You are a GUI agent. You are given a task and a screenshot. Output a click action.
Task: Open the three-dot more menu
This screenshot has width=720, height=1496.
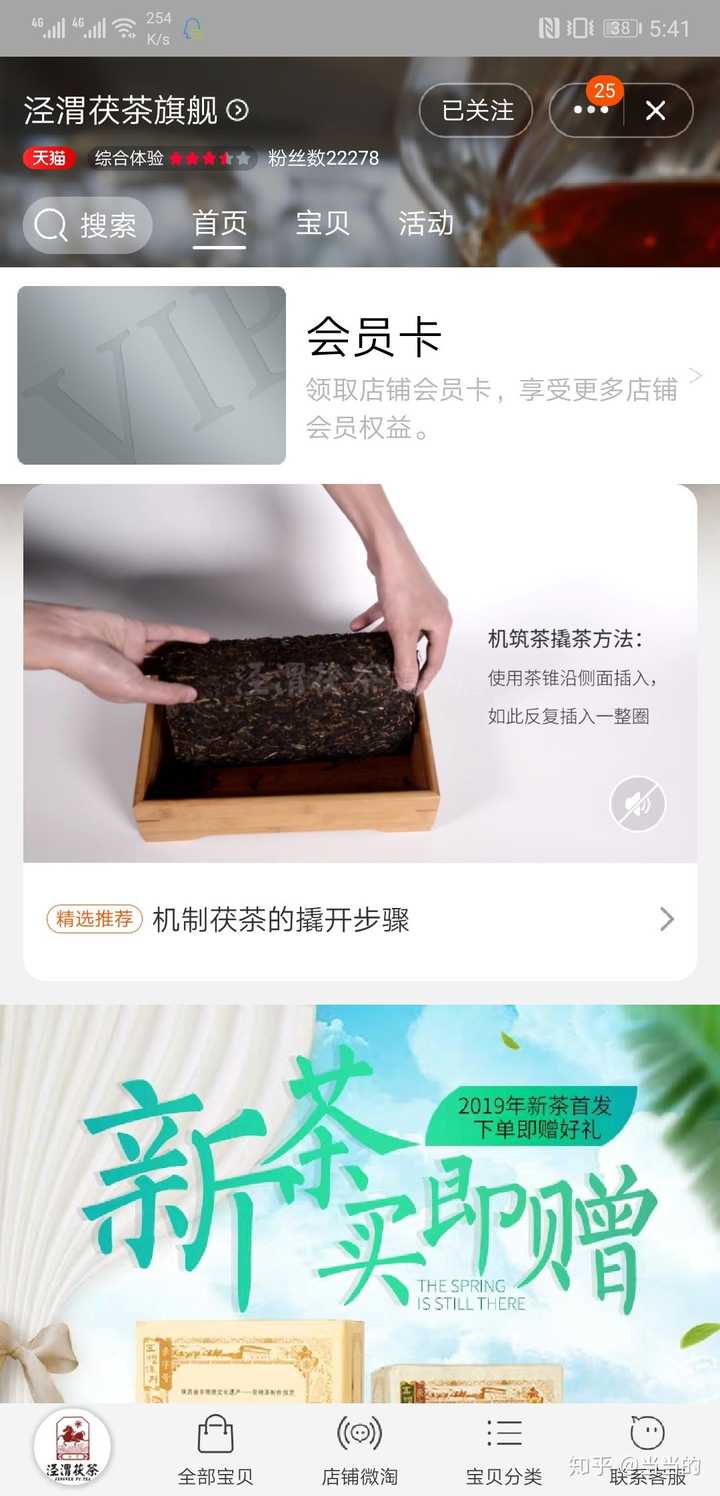pos(590,110)
